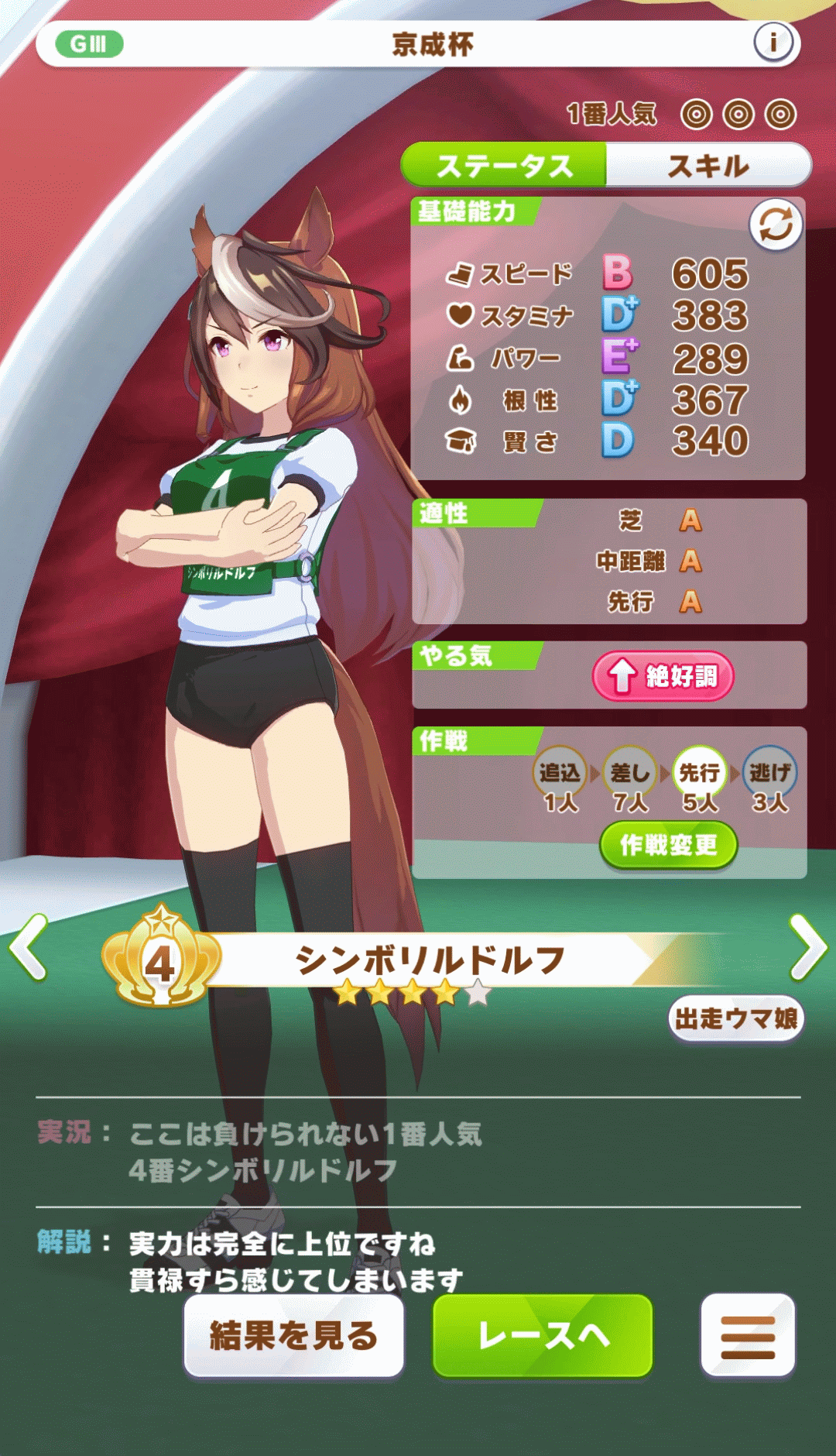The height and width of the screenshot is (1456, 836).
Task: Tap 結果を見る to skip to results
Action: click(293, 1336)
